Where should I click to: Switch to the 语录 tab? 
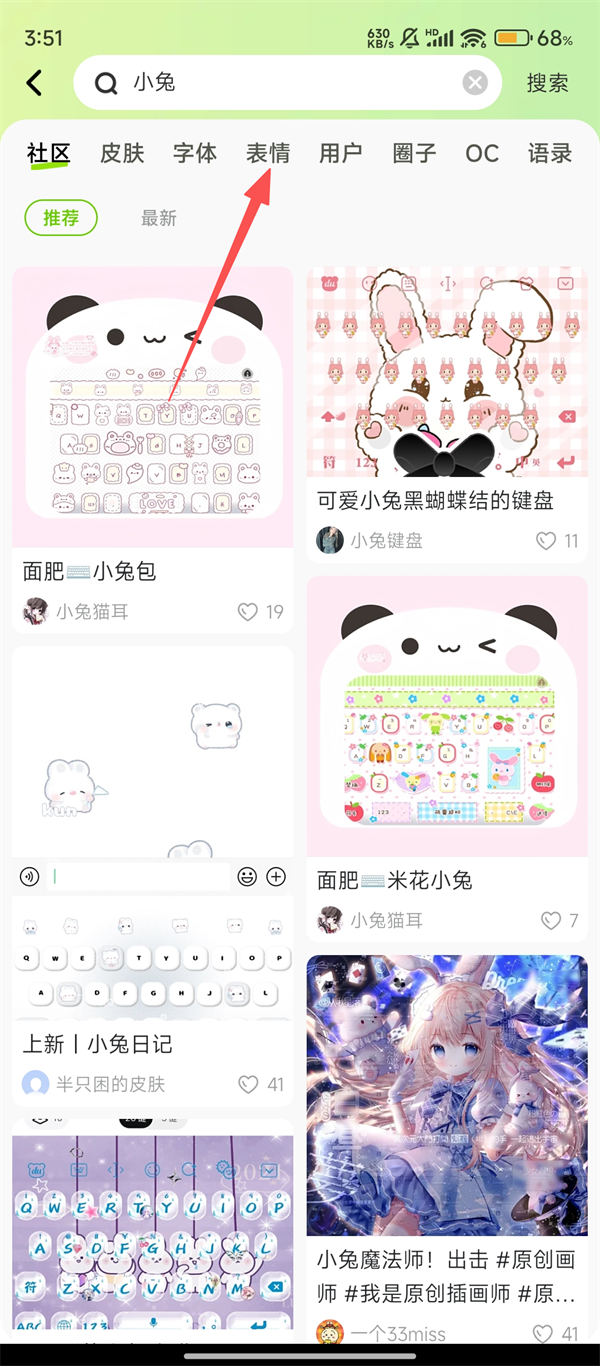tap(550, 153)
